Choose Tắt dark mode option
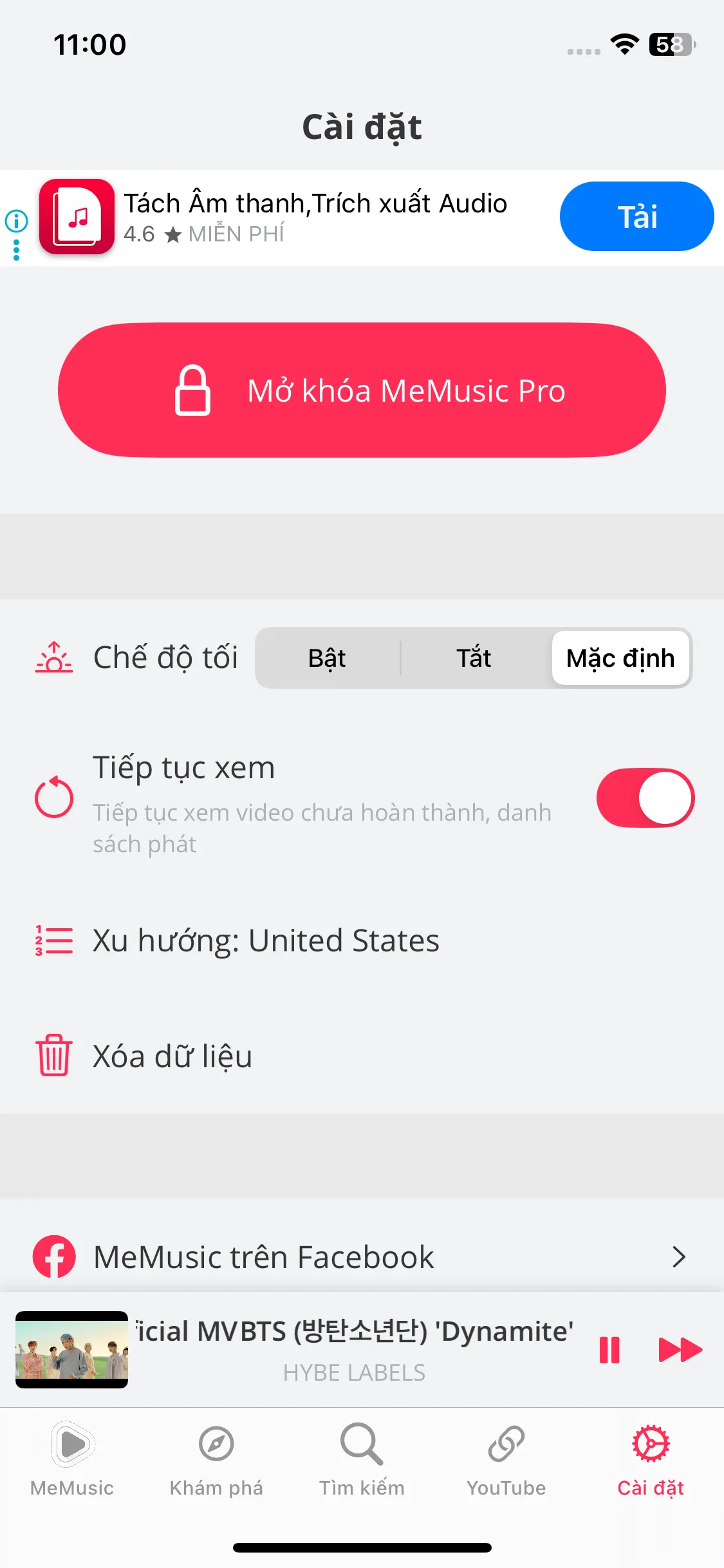 [474, 657]
